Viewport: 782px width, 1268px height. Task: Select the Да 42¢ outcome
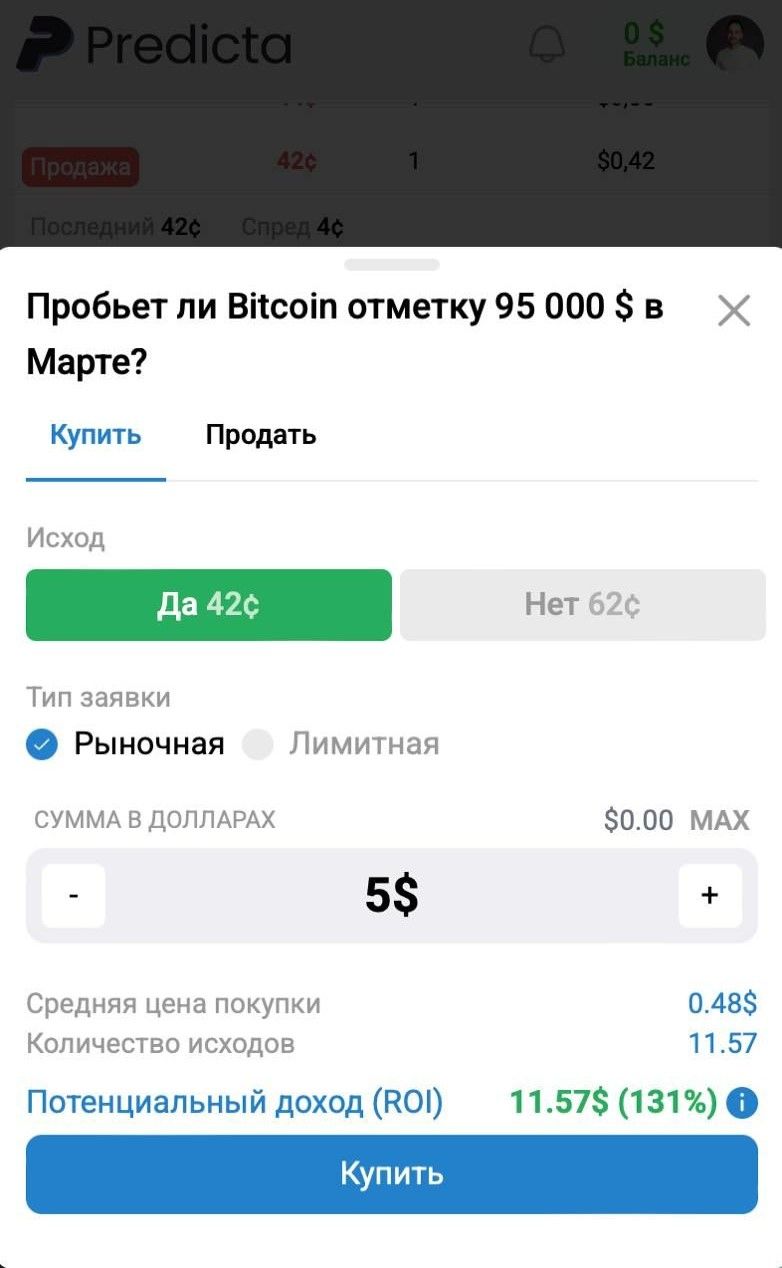pos(207,604)
